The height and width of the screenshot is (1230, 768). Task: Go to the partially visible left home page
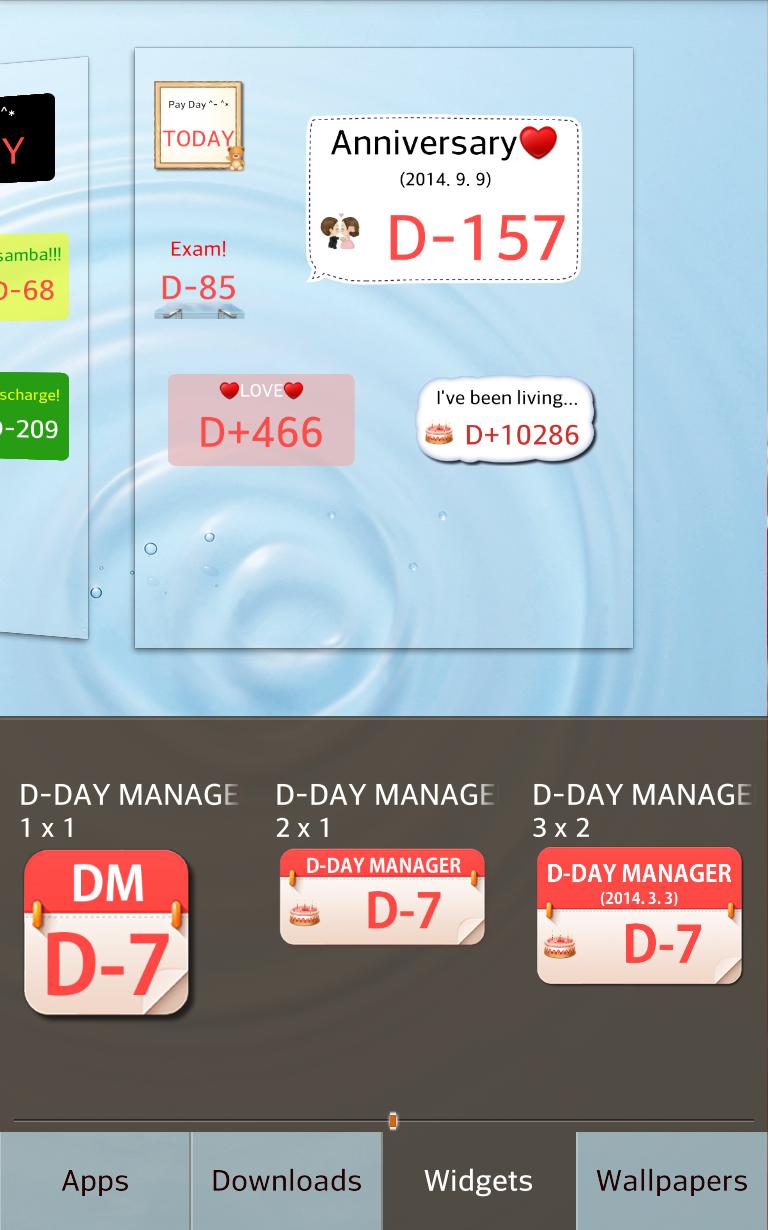[x=40, y=350]
